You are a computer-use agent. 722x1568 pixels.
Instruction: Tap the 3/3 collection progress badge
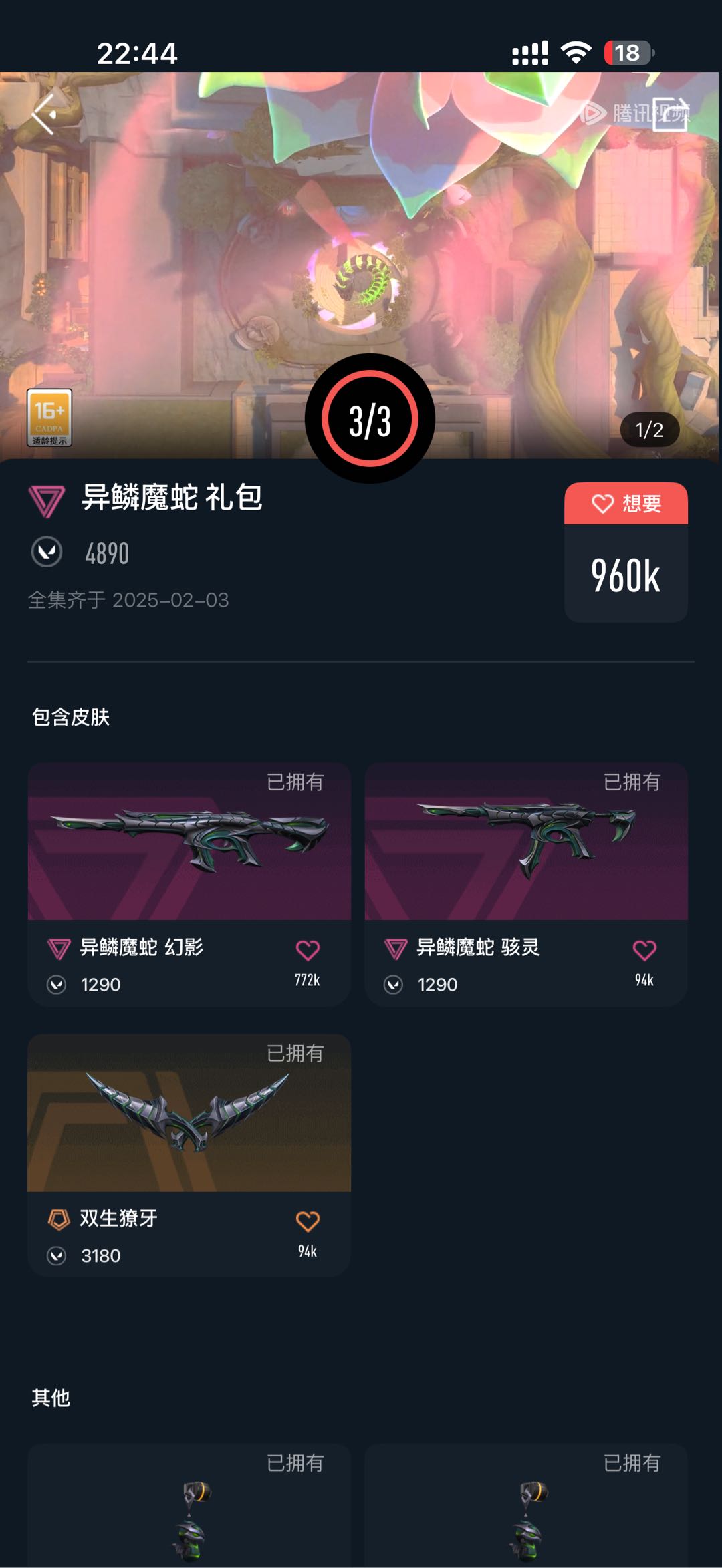(370, 419)
